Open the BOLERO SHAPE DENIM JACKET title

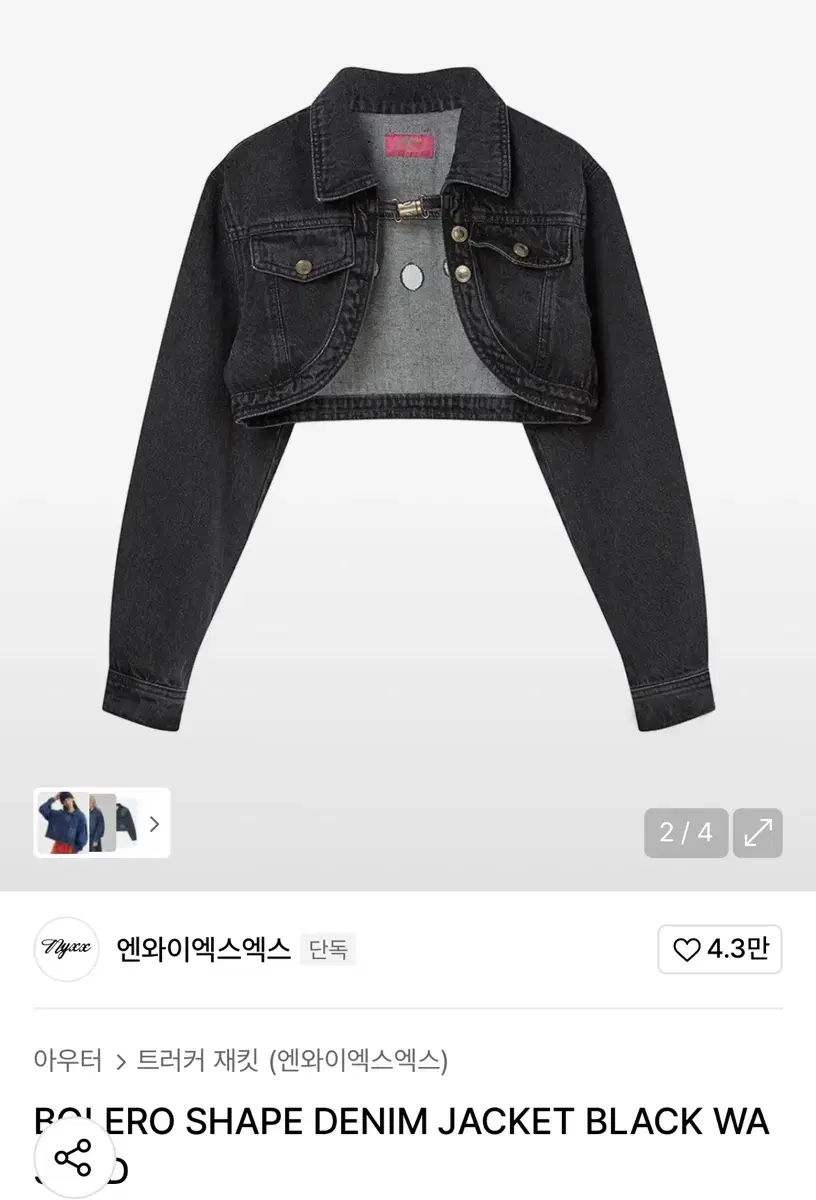click(400, 1122)
